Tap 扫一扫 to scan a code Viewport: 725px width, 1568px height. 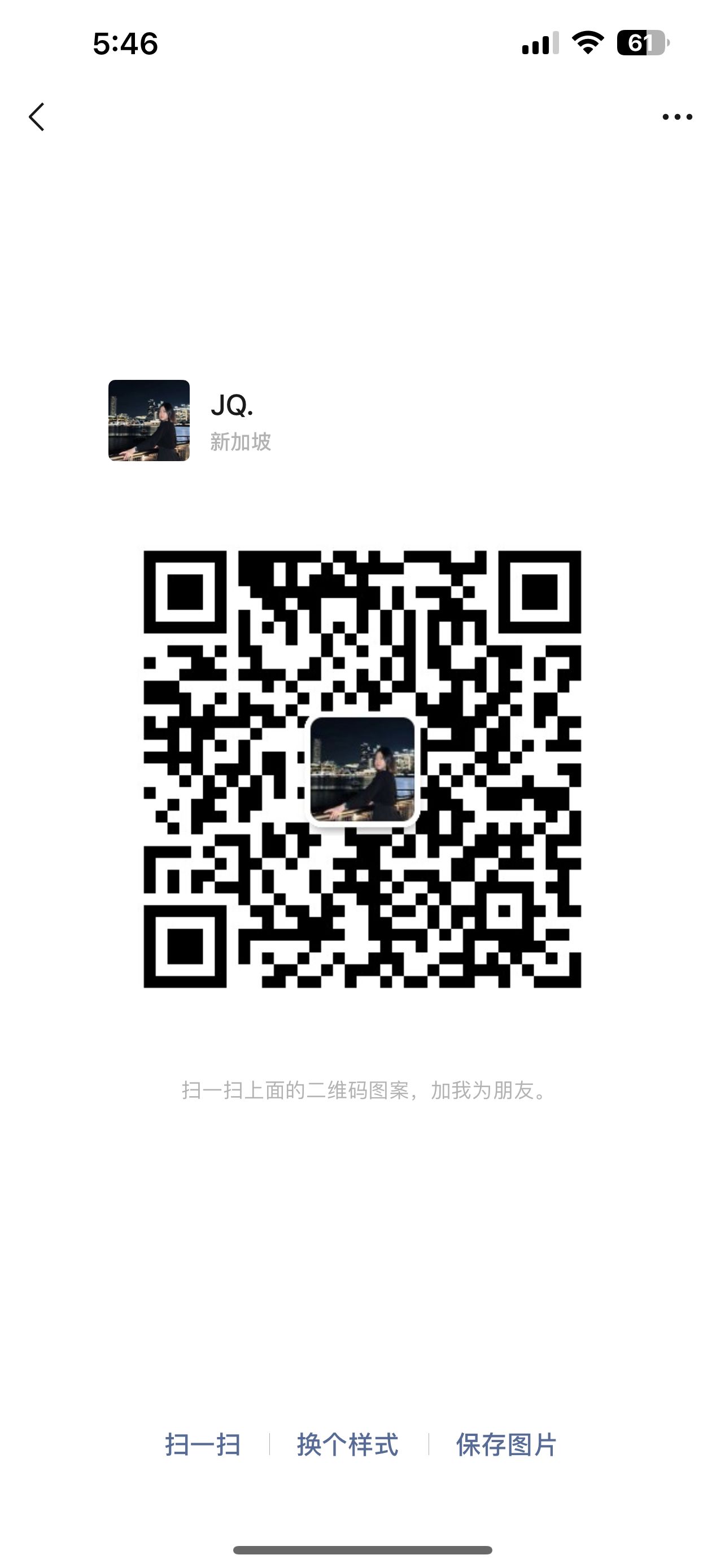coord(203,1444)
